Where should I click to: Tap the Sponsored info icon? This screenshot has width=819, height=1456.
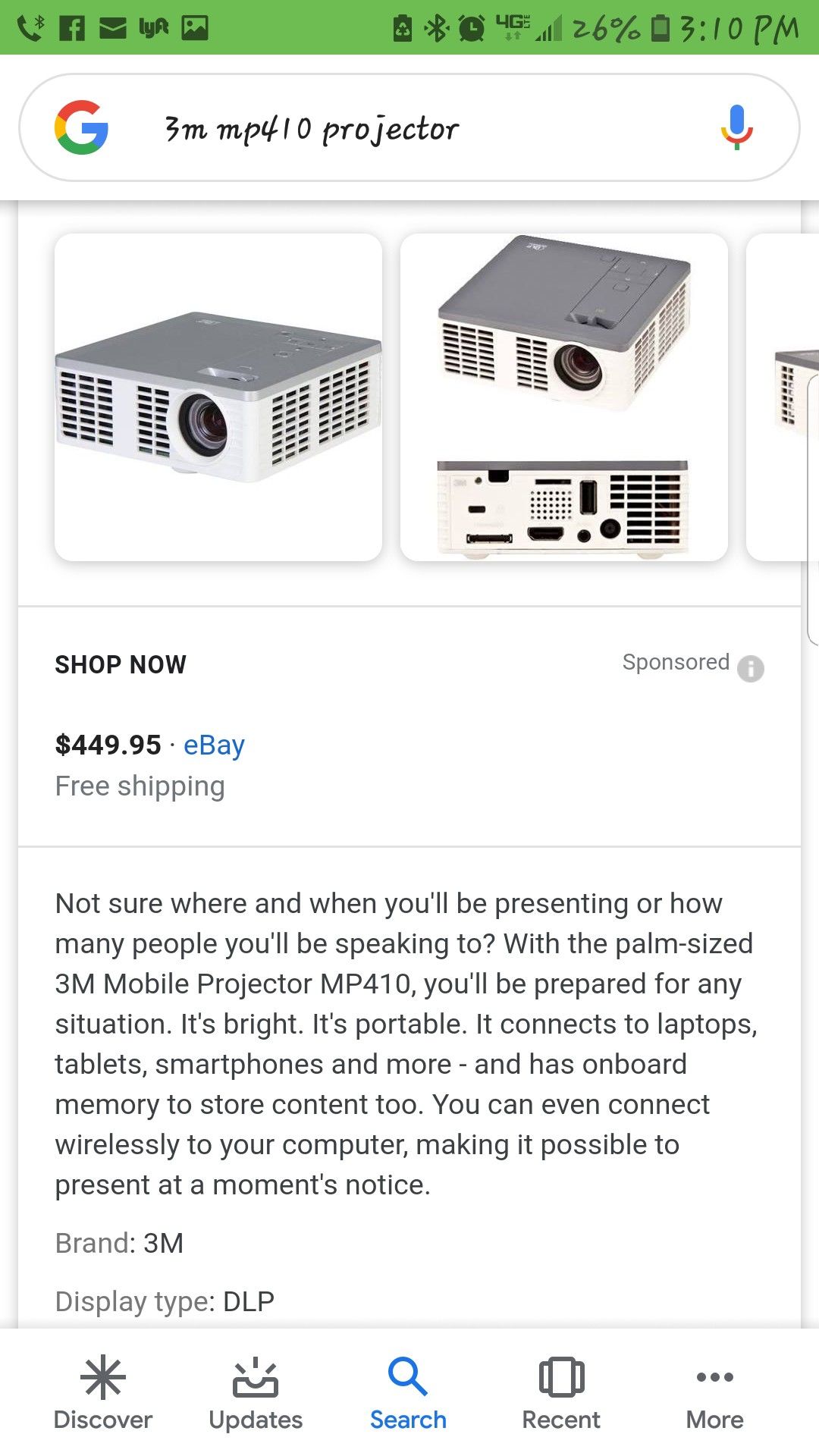(x=750, y=670)
